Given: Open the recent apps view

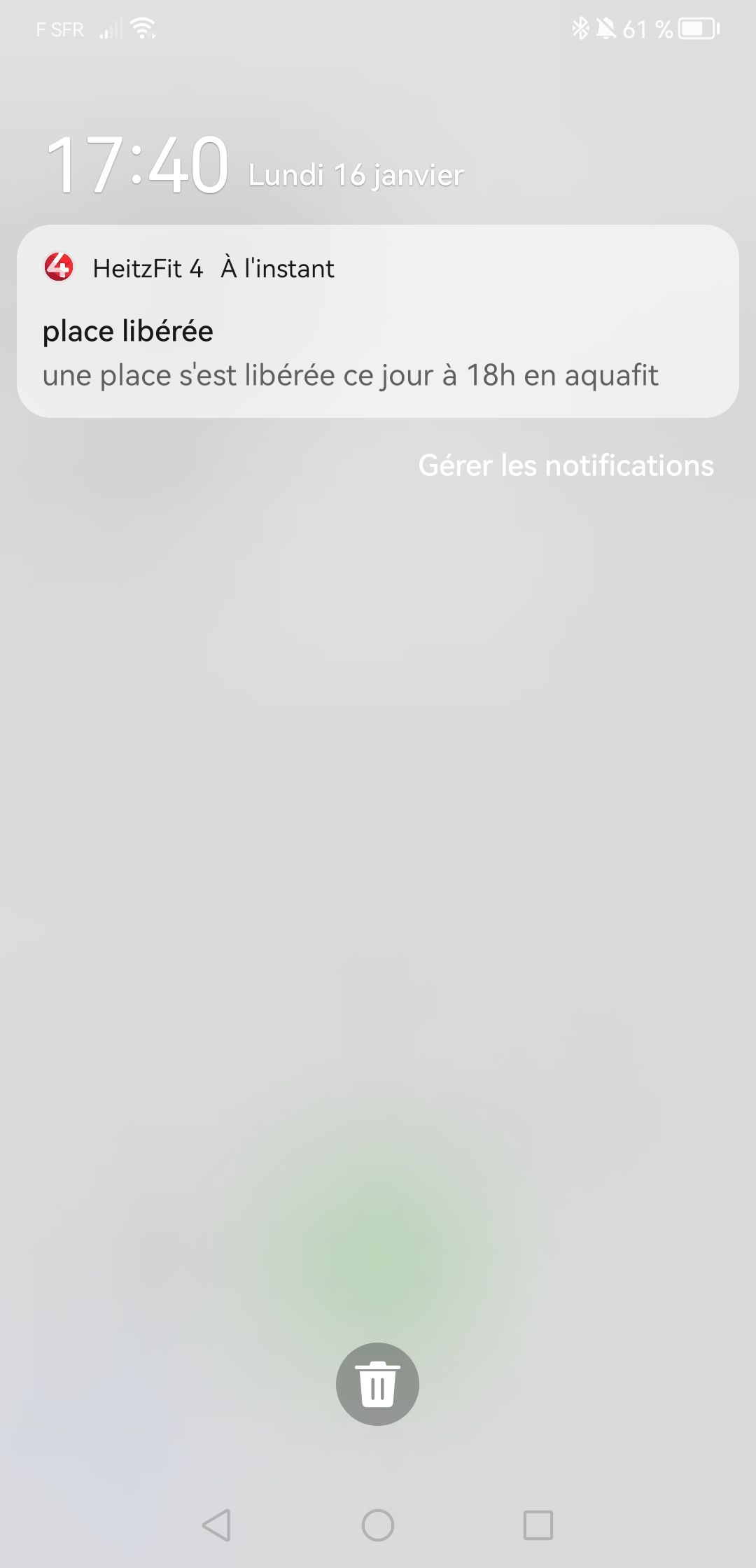Looking at the screenshot, I should (538, 1525).
